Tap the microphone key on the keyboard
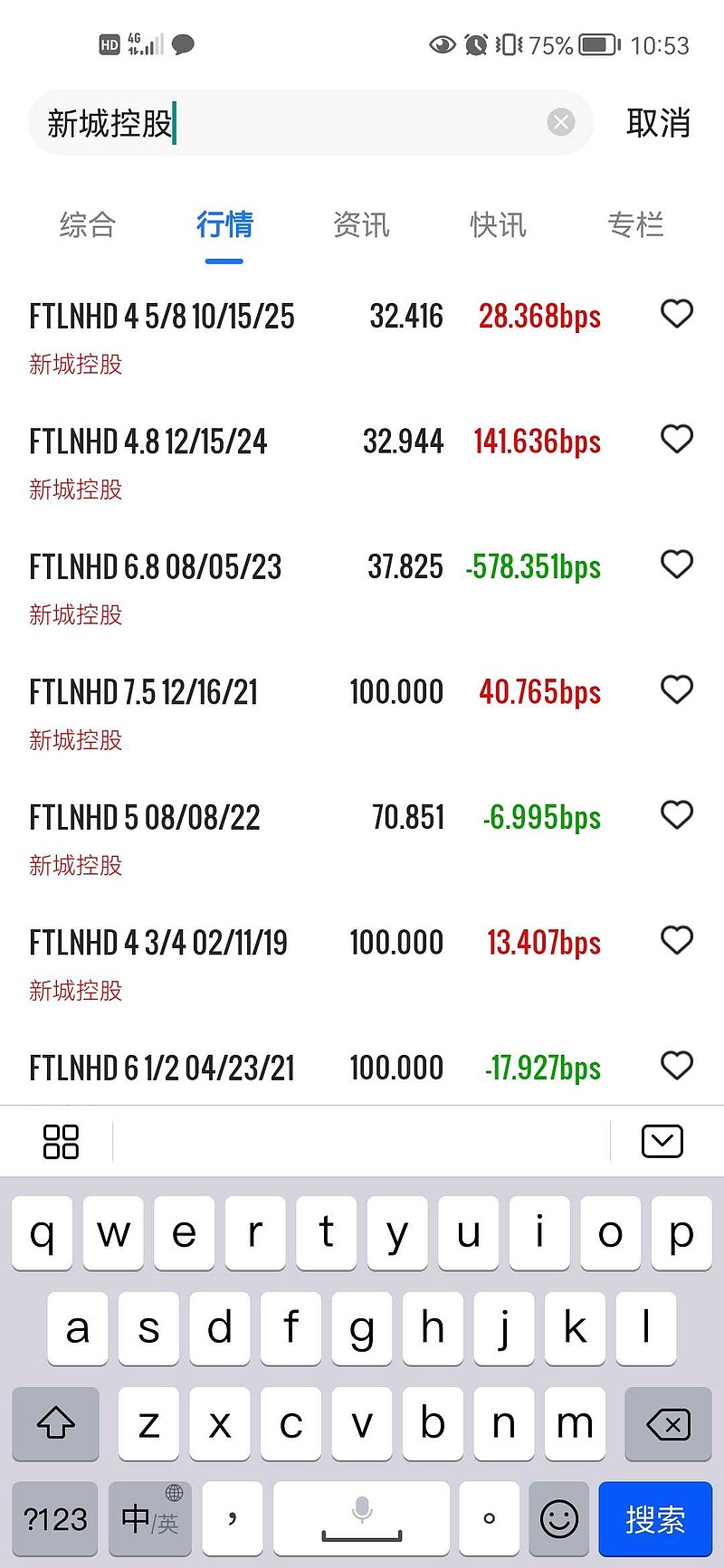 pos(361,1519)
